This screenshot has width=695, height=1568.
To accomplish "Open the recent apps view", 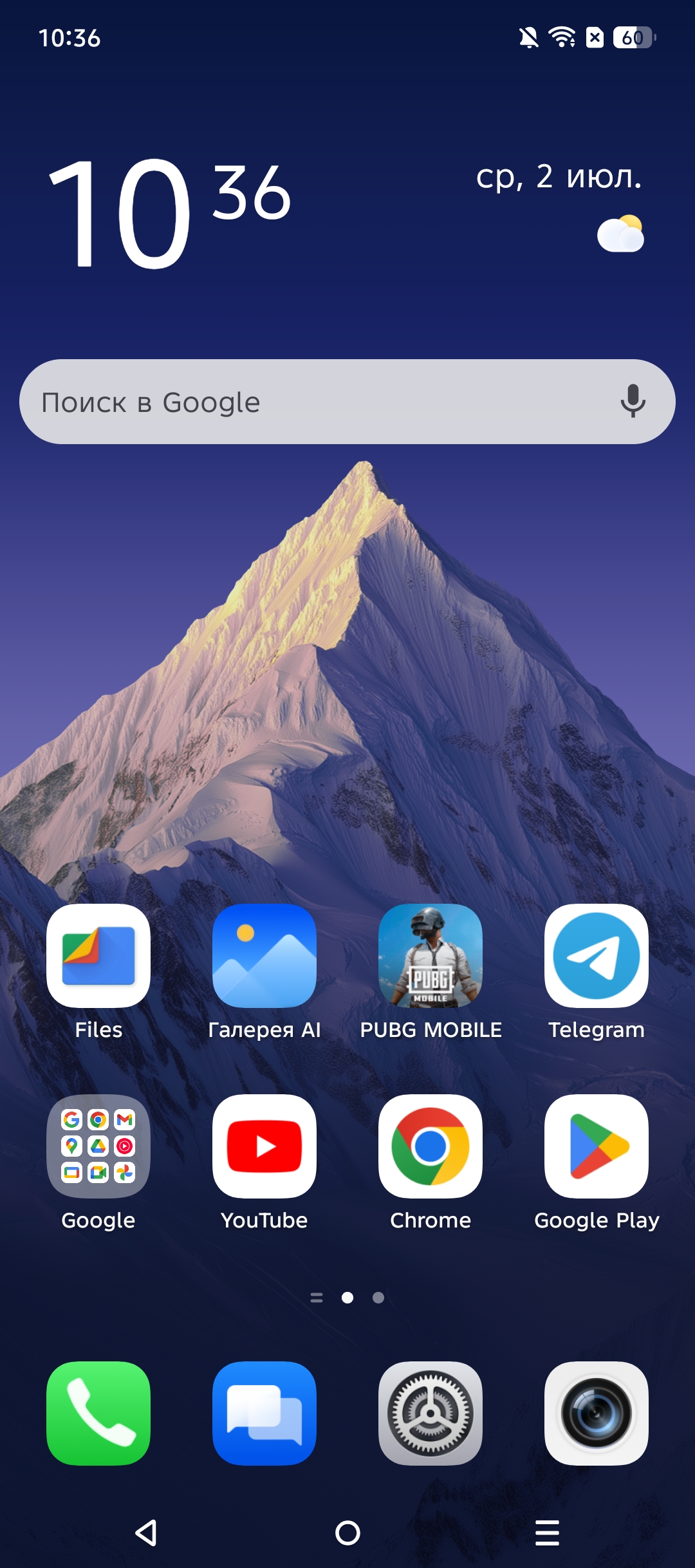I will (547, 1533).
